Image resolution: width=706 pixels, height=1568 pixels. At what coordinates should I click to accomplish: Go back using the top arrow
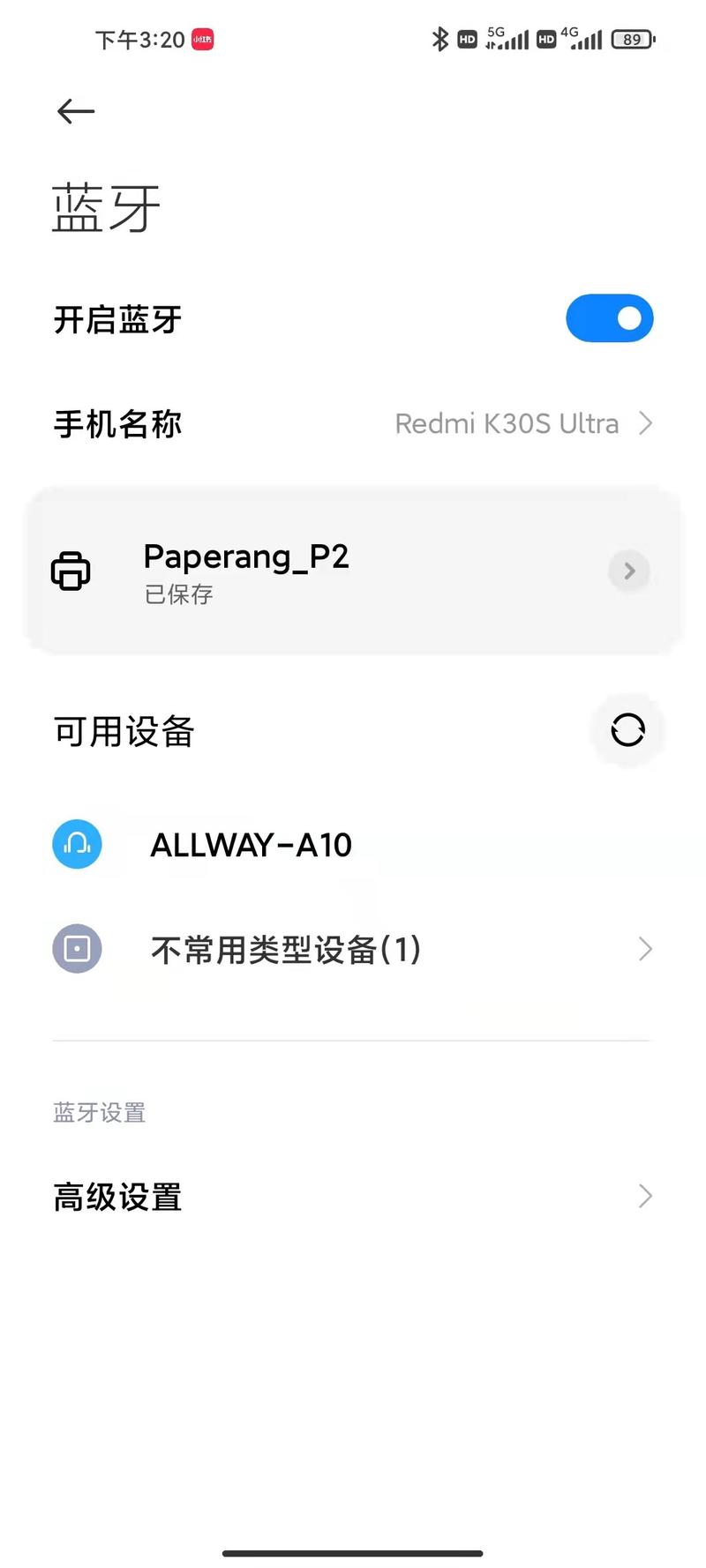pos(75,111)
